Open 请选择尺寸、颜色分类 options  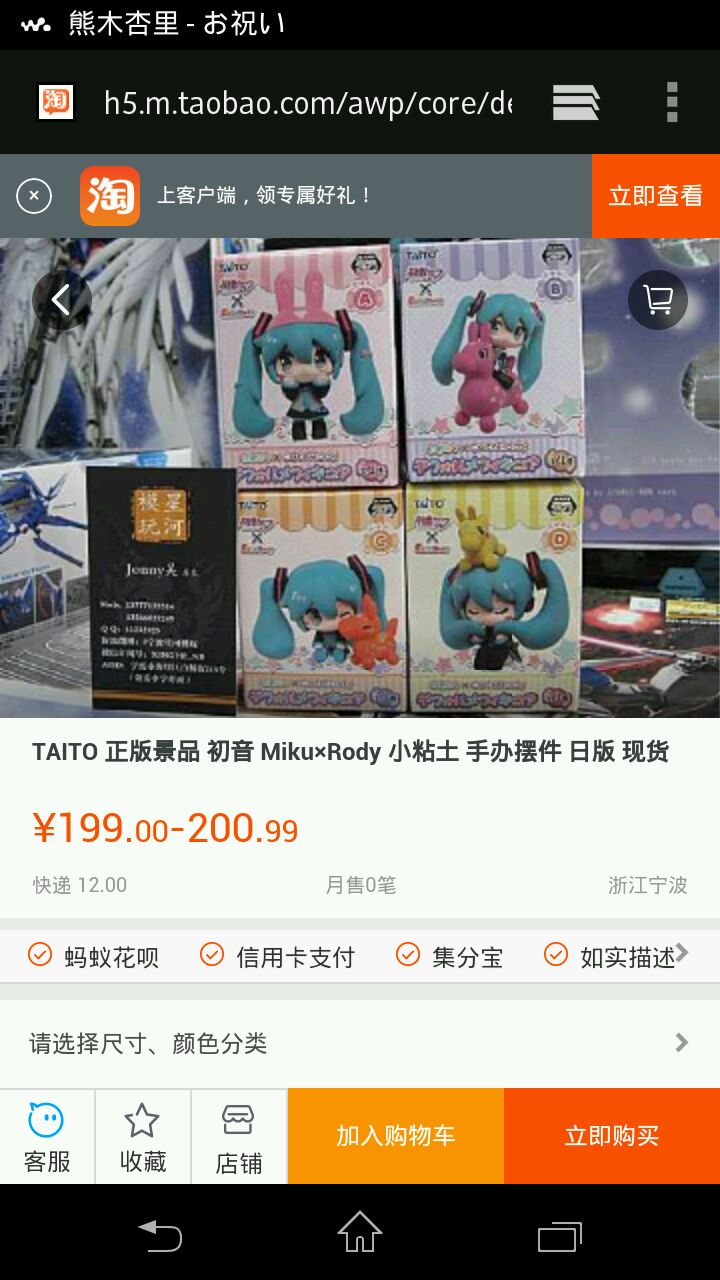pos(360,1043)
